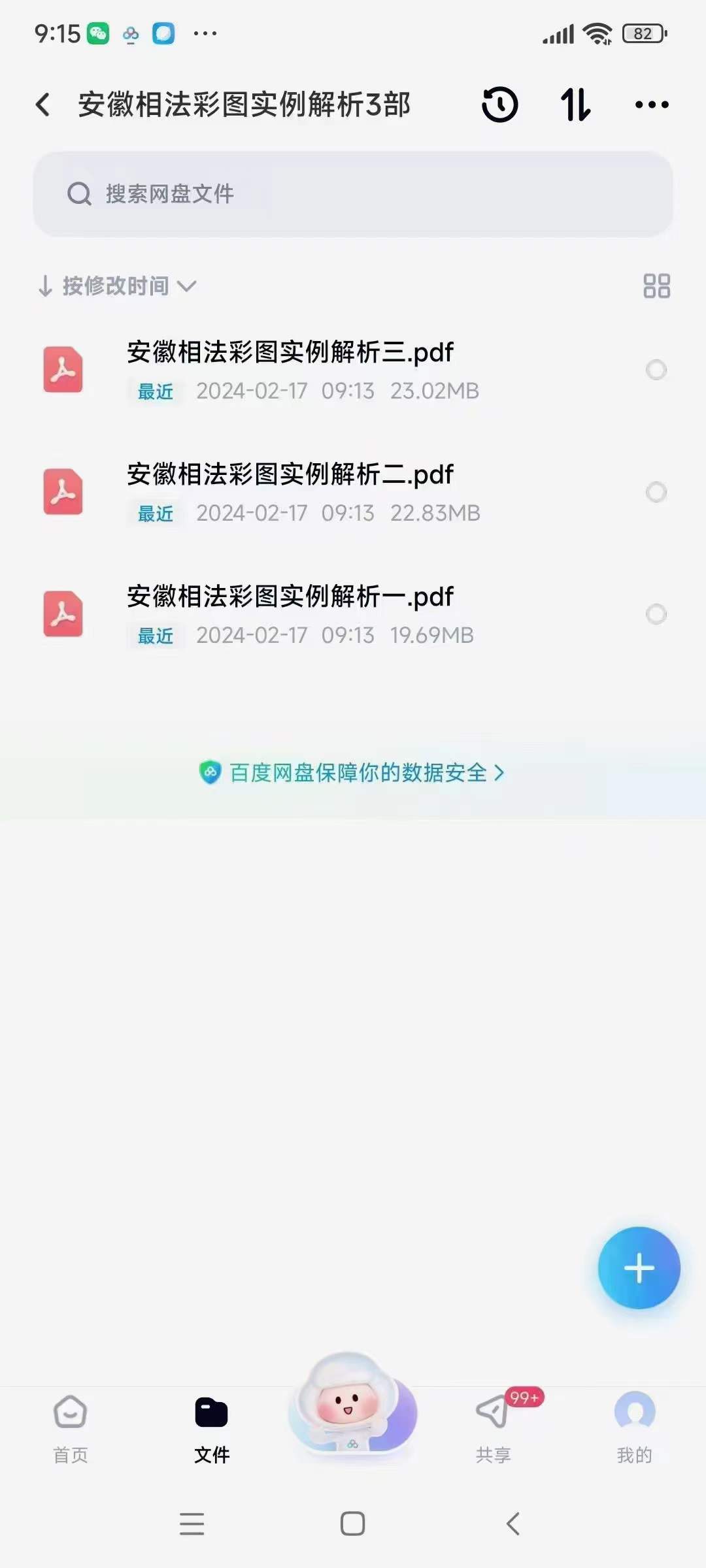Screen dimensions: 706x1568
Task: Open the overflow menu at top right
Action: (652, 105)
